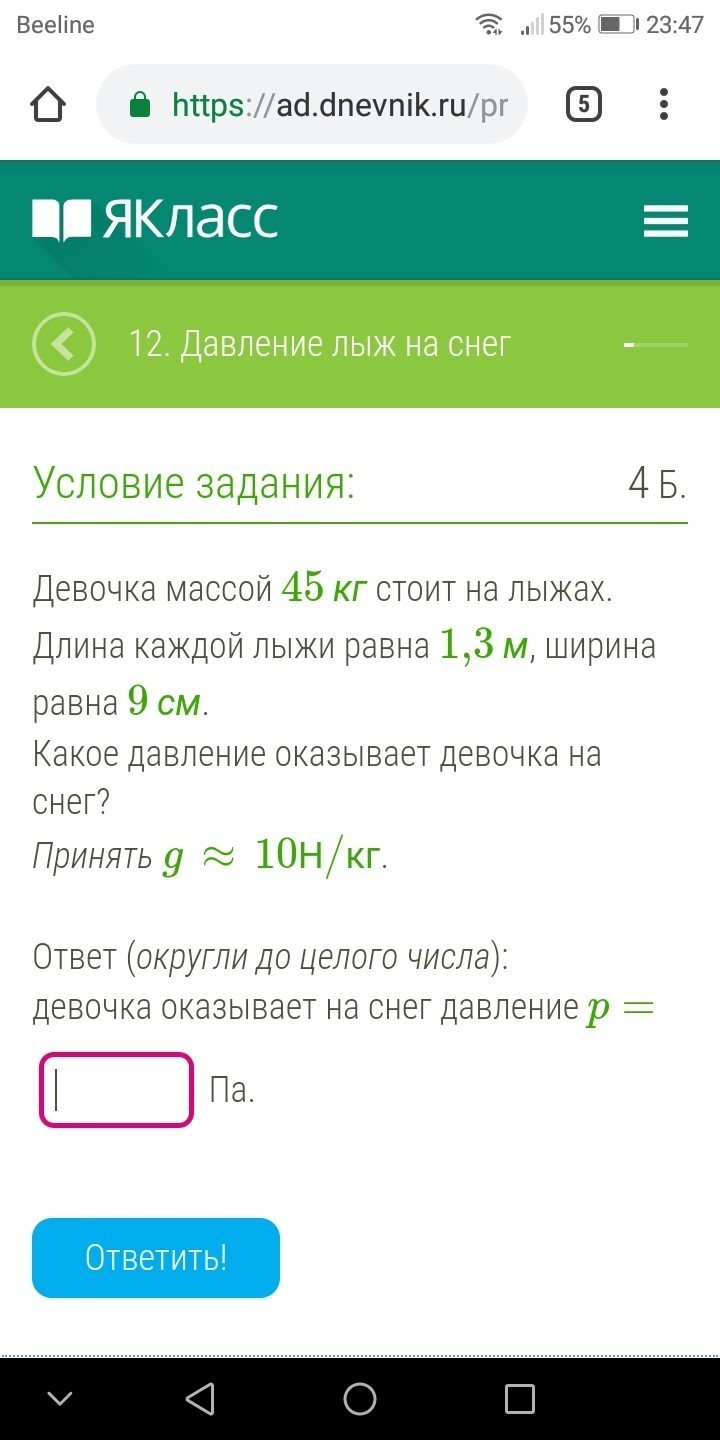Submit the answer with Ответить!
The image size is (720, 1440).
[156, 1258]
